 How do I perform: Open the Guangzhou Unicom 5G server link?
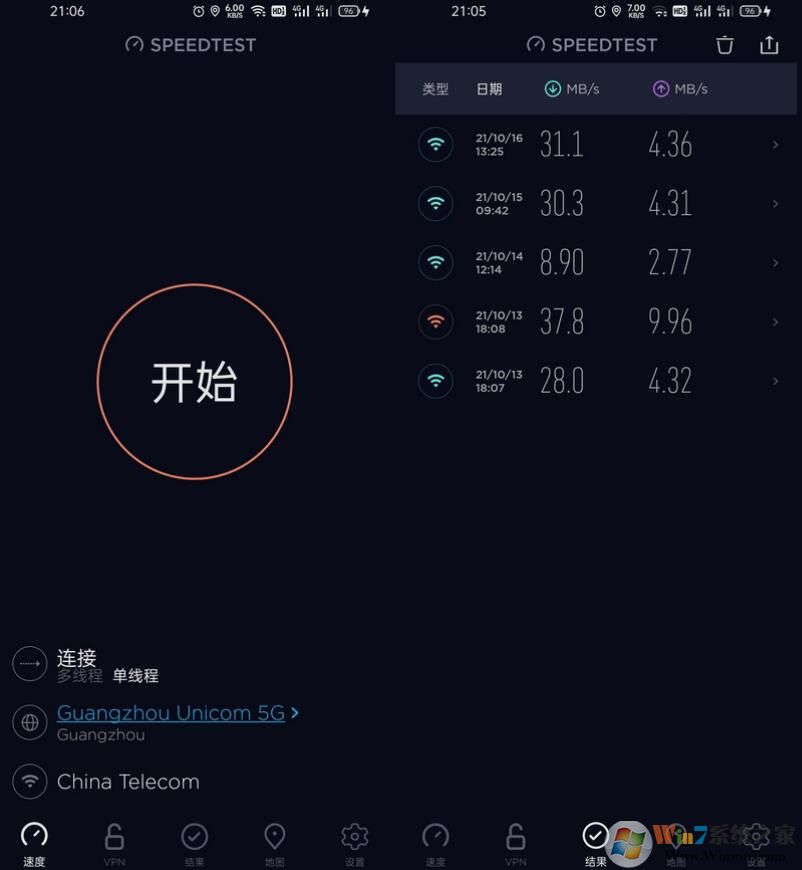click(170, 712)
